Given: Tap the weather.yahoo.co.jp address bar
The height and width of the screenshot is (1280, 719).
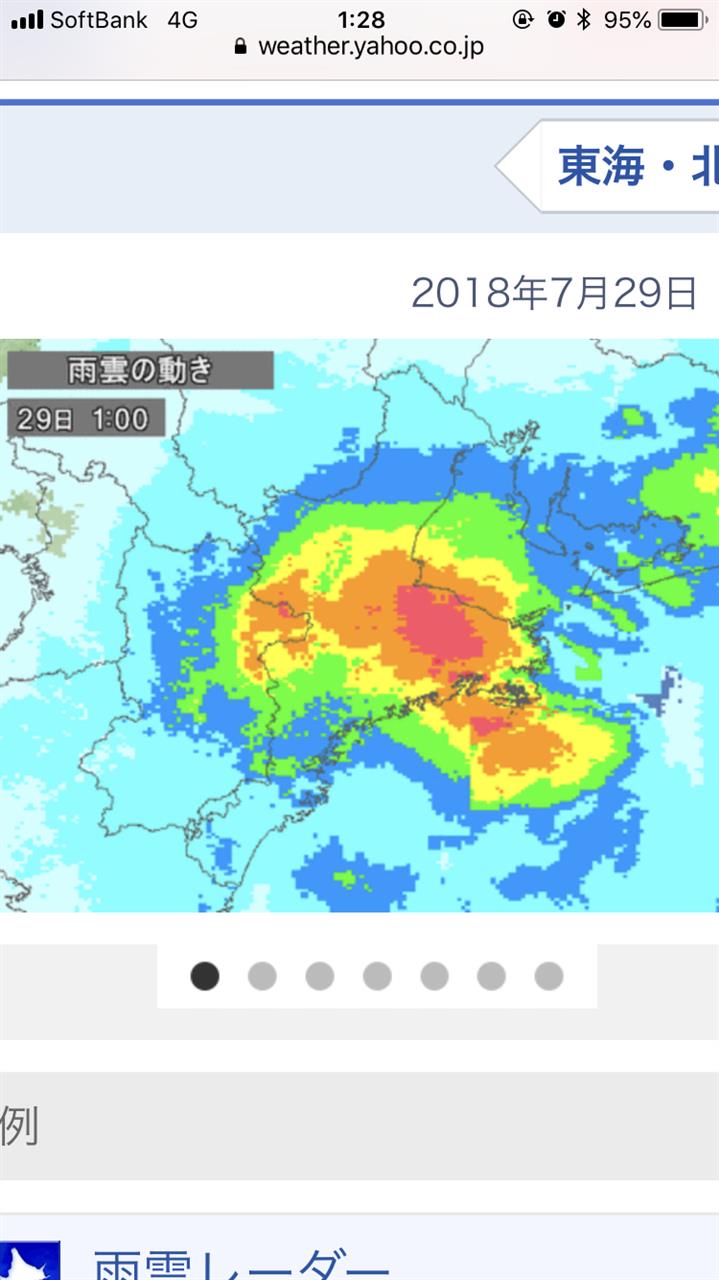Looking at the screenshot, I should [x=359, y=46].
